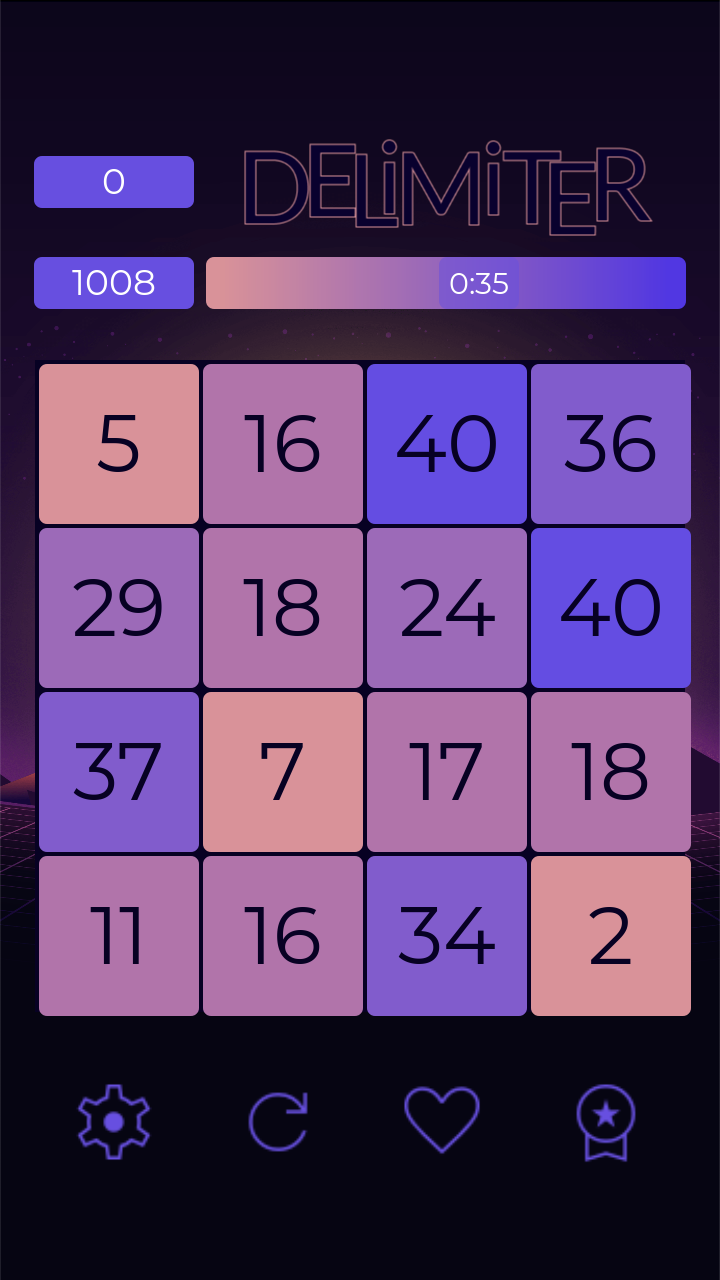Open the achievements ribbon badge
The height and width of the screenshot is (1280, 720).
(606, 1122)
